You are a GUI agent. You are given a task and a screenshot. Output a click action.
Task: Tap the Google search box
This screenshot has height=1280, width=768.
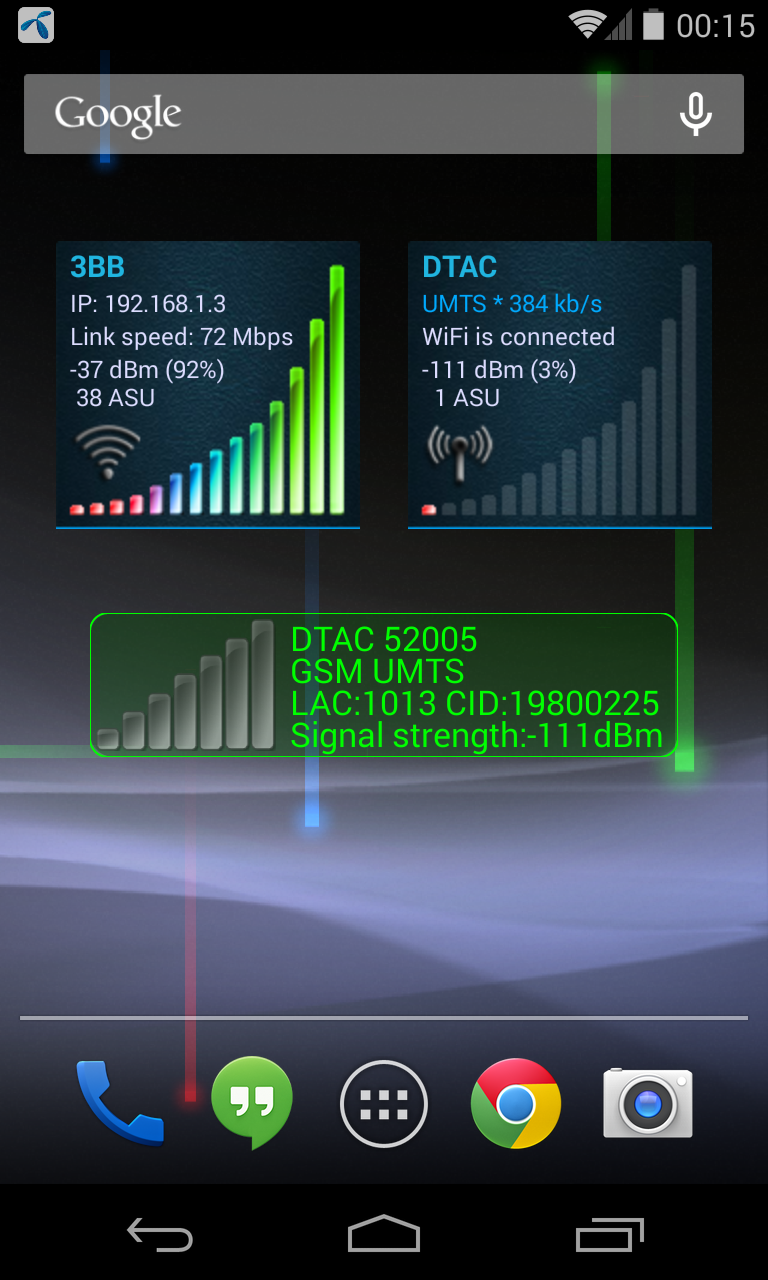384,114
